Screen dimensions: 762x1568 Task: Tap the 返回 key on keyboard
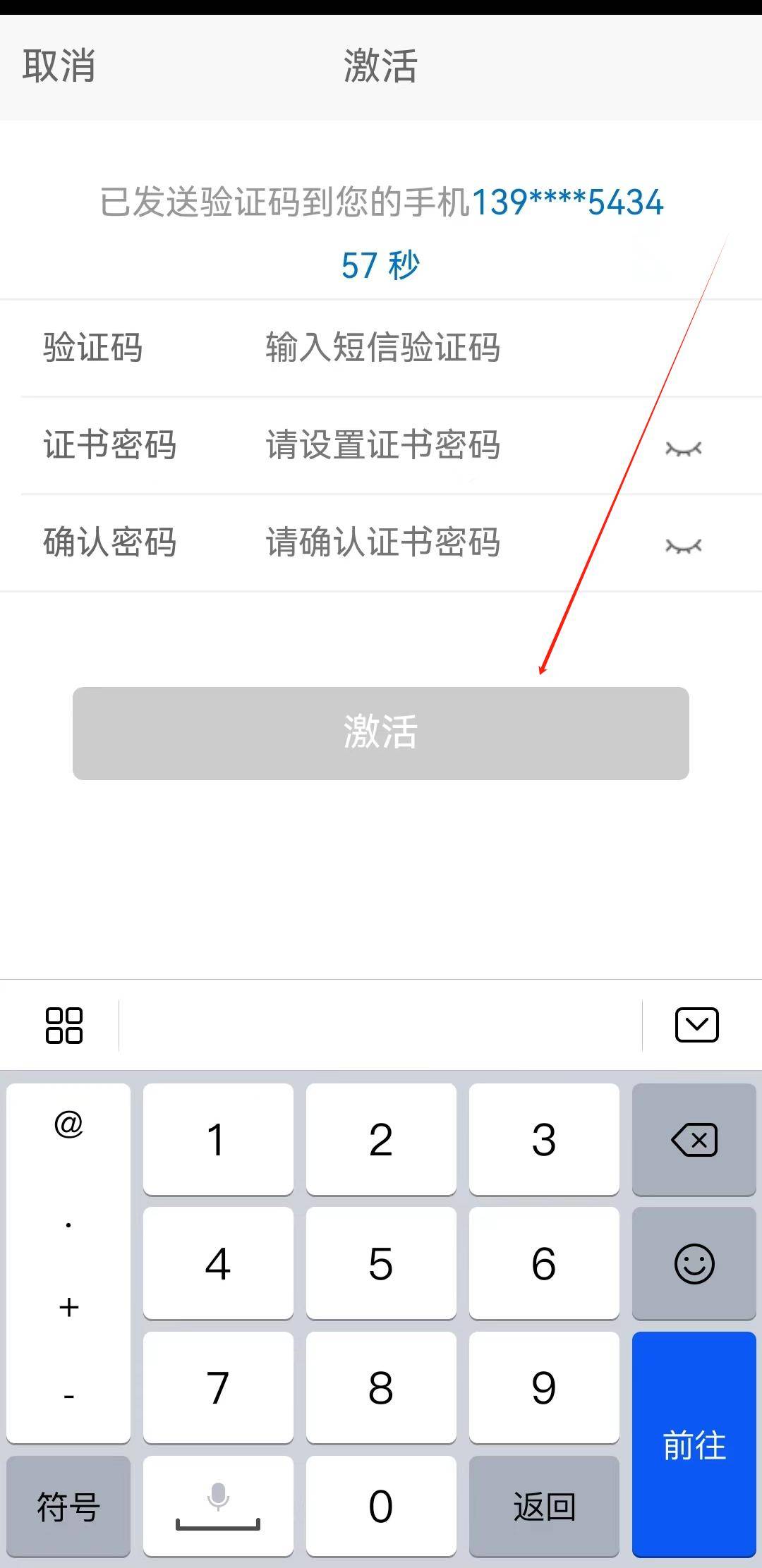click(544, 1506)
